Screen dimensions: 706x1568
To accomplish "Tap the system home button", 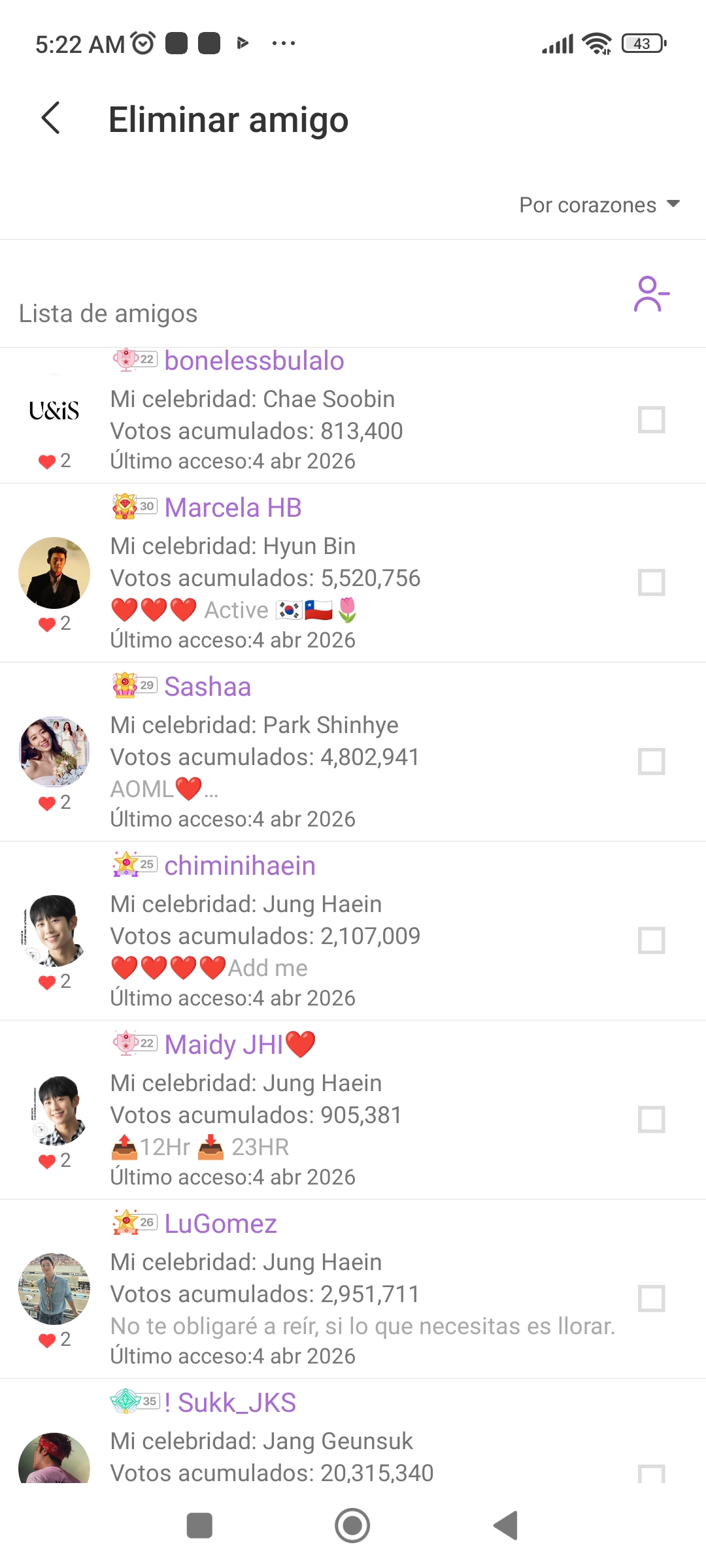I will (352, 1526).
